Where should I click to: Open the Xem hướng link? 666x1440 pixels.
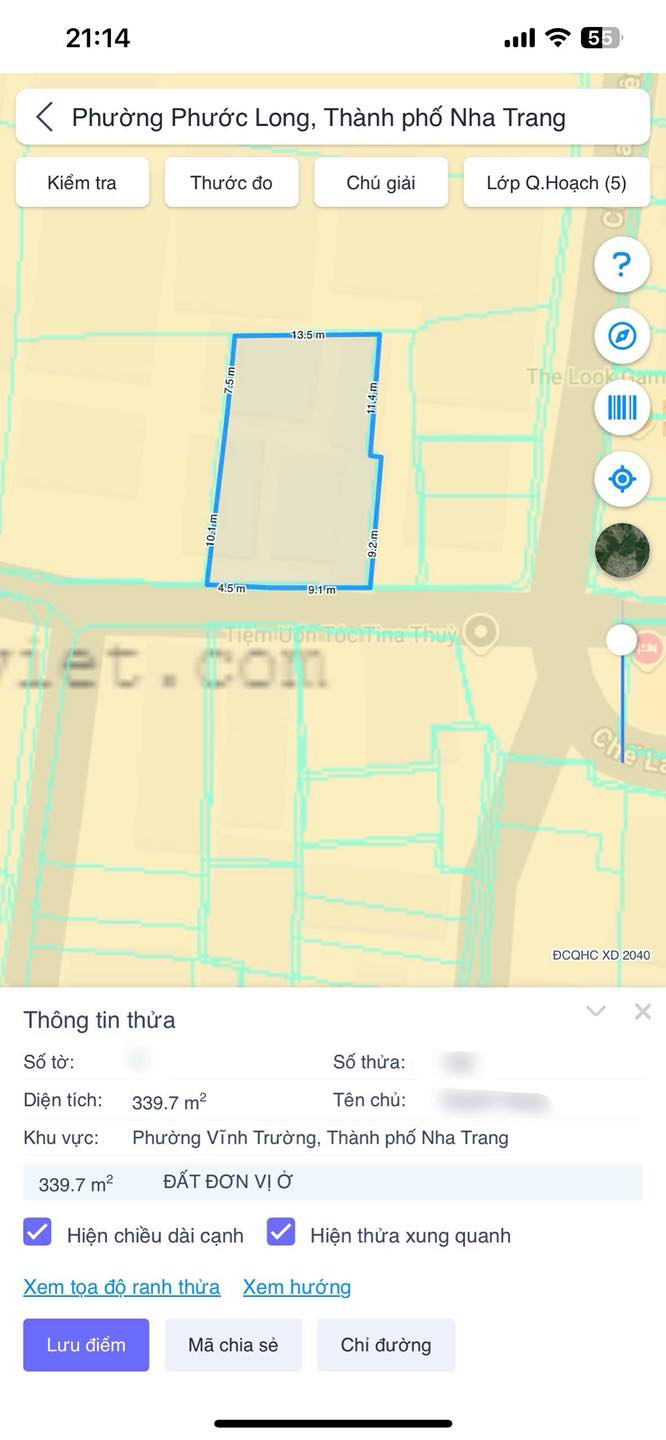click(x=297, y=1287)
